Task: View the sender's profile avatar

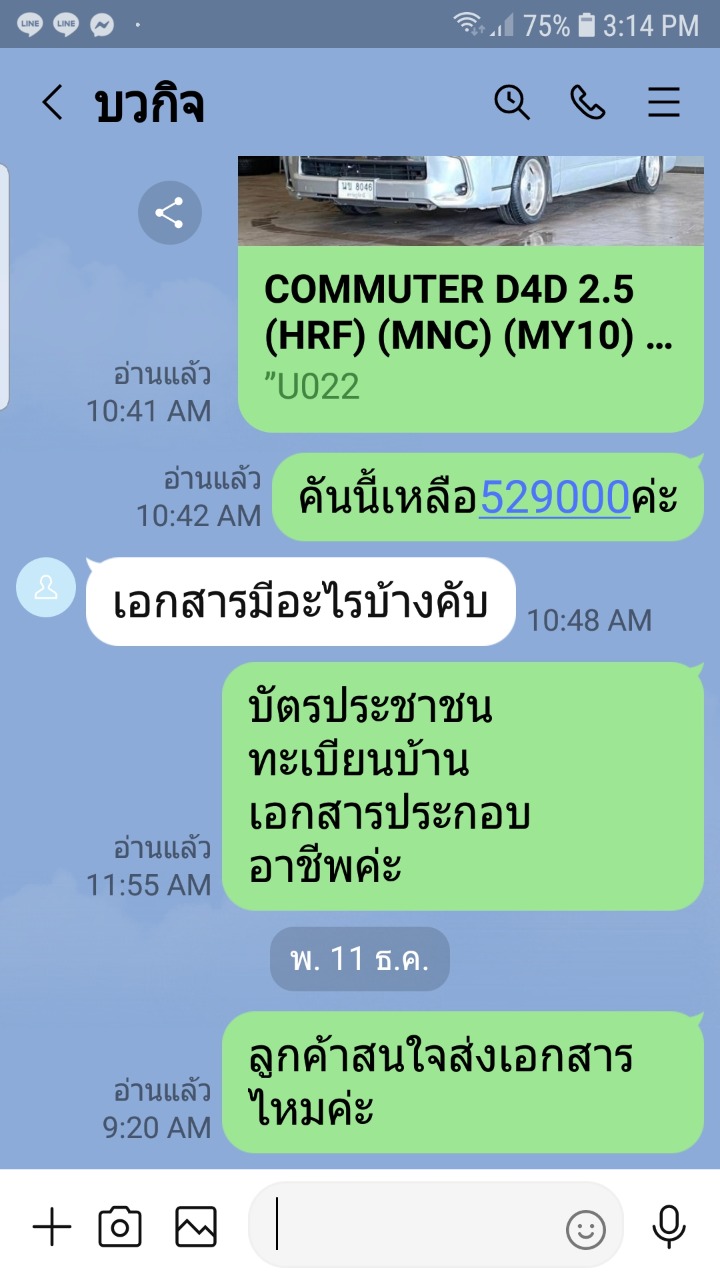Action: click(46, 588)
